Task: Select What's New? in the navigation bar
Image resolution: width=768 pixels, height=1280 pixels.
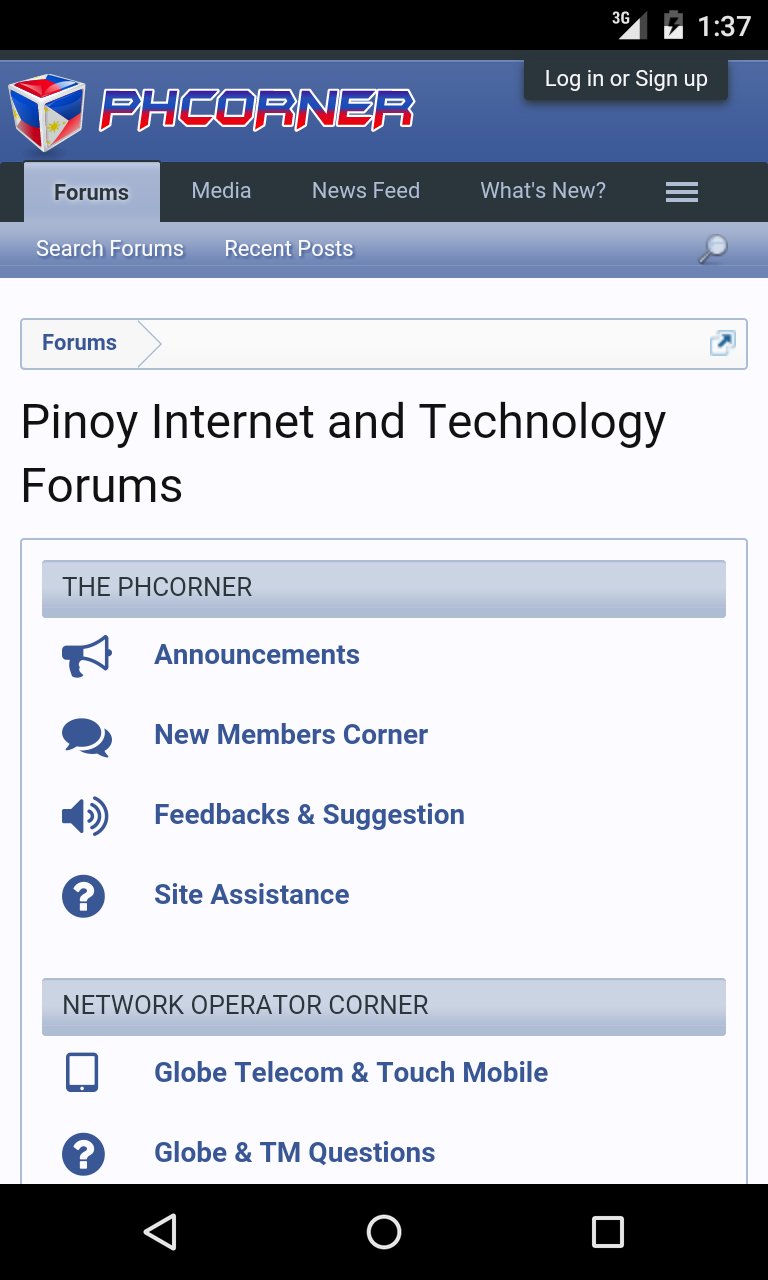Action: (x=542, y=190)
